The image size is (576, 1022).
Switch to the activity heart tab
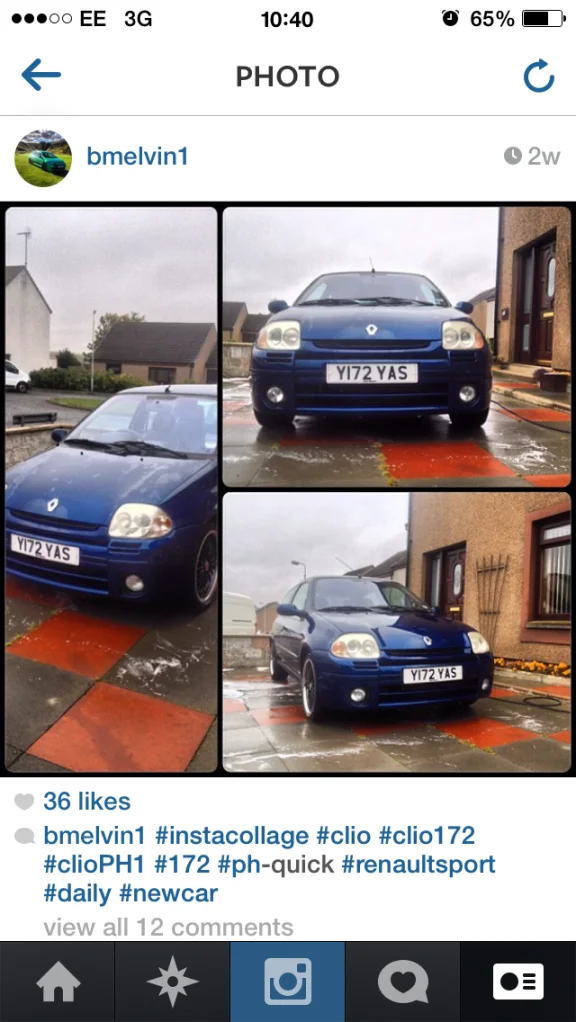pyautogui.click(x=403, y=982)
